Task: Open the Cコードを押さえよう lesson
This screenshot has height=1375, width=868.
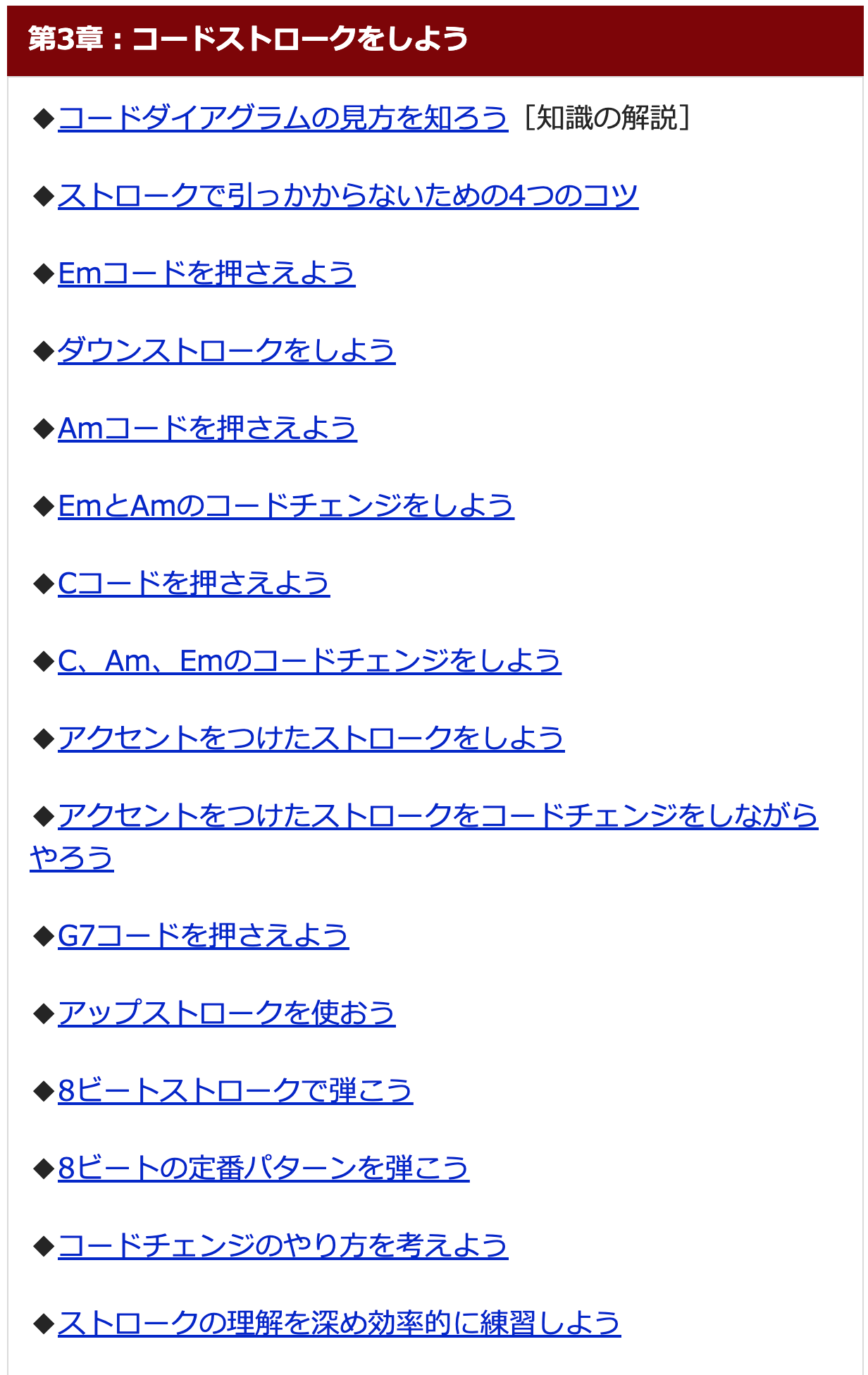Action: 193,583
